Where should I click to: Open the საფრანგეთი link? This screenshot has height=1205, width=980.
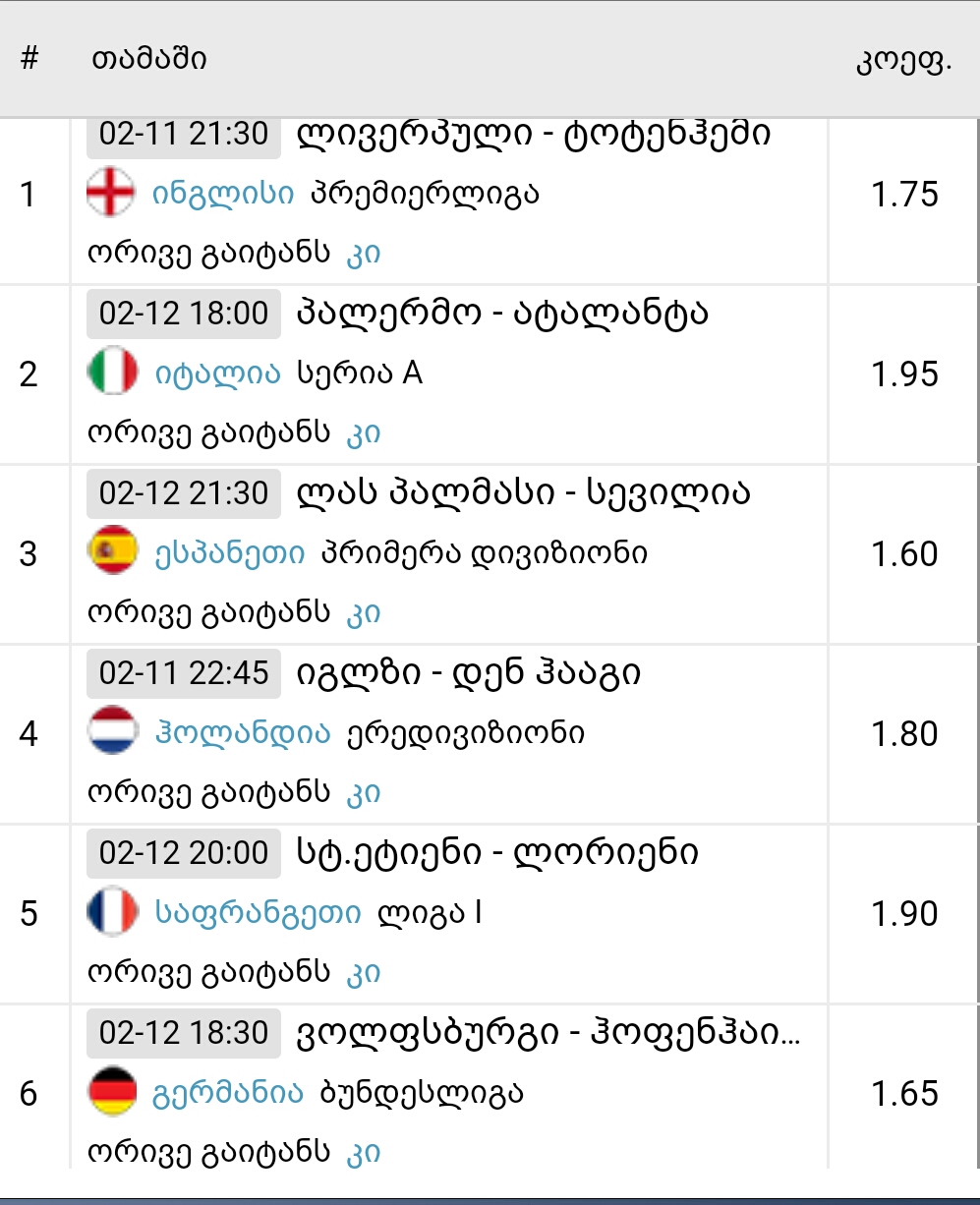tap(259, 913)
